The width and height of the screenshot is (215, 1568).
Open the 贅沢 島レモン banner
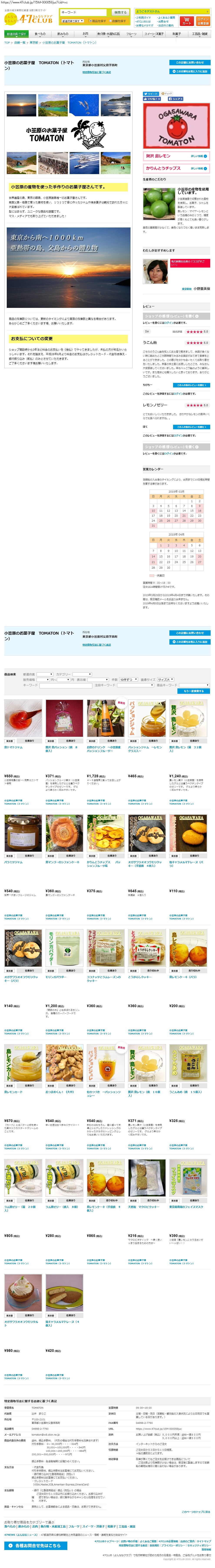(177, 156)
